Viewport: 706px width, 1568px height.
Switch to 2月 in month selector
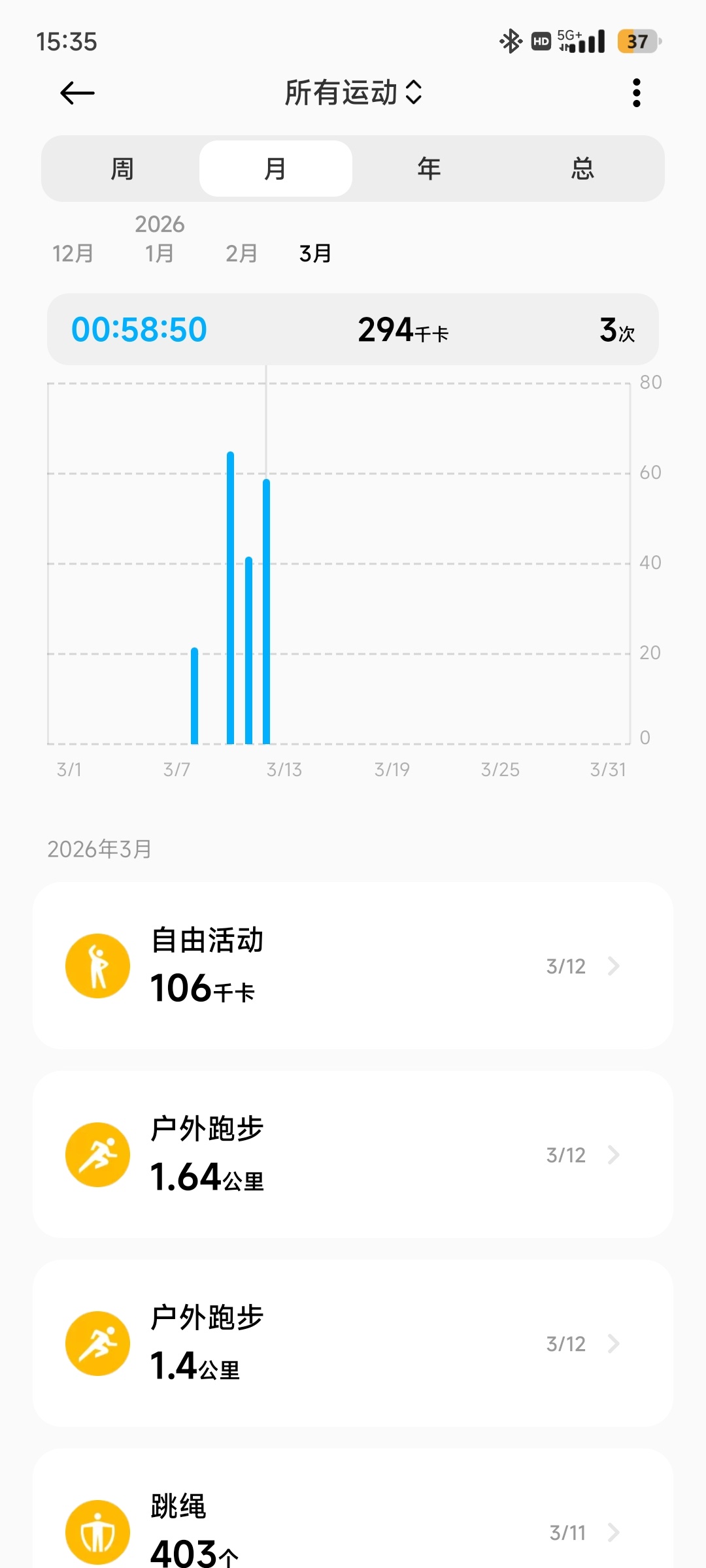(x=241, y=253)
